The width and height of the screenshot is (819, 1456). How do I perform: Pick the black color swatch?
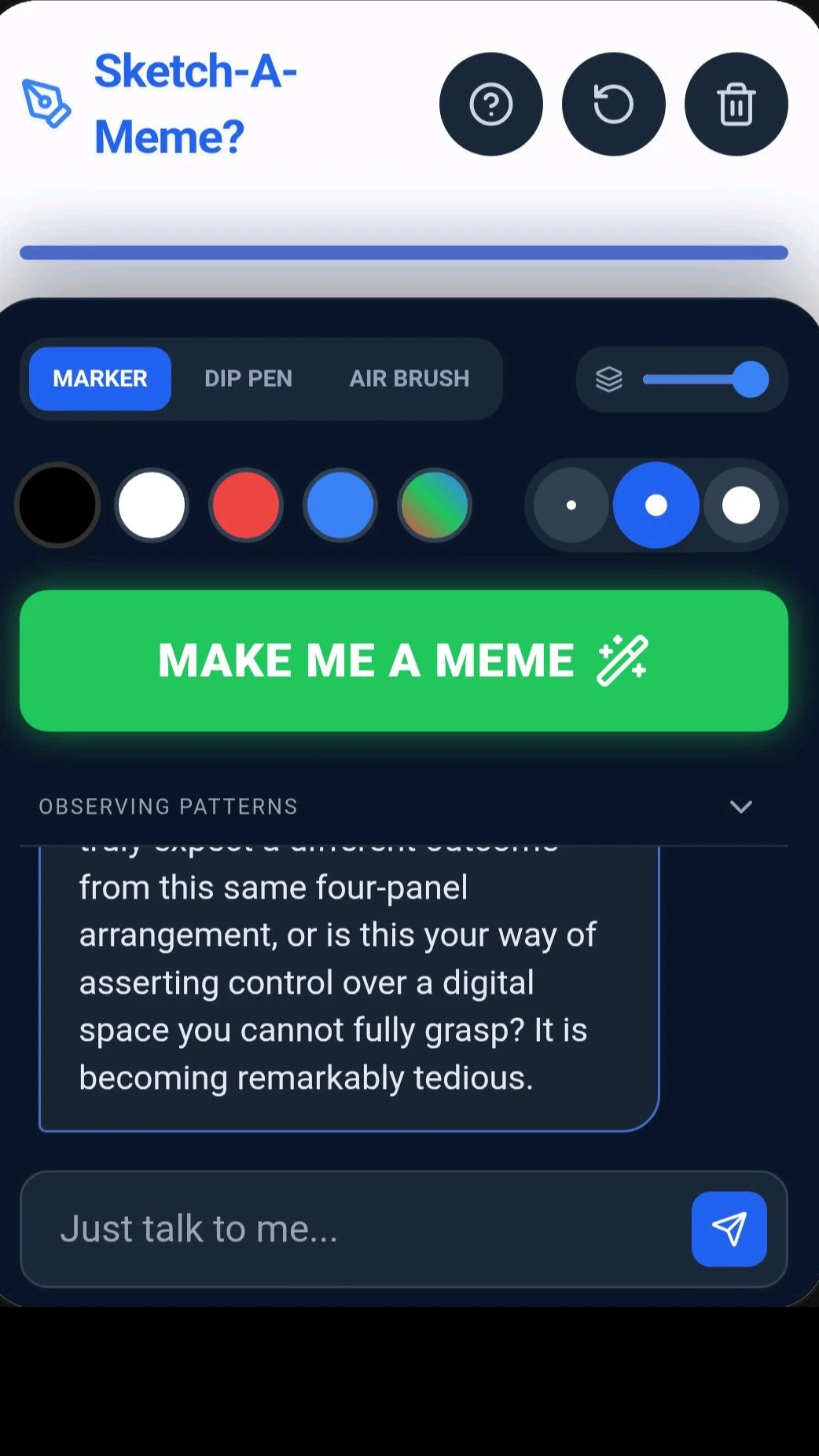[57, 505]
